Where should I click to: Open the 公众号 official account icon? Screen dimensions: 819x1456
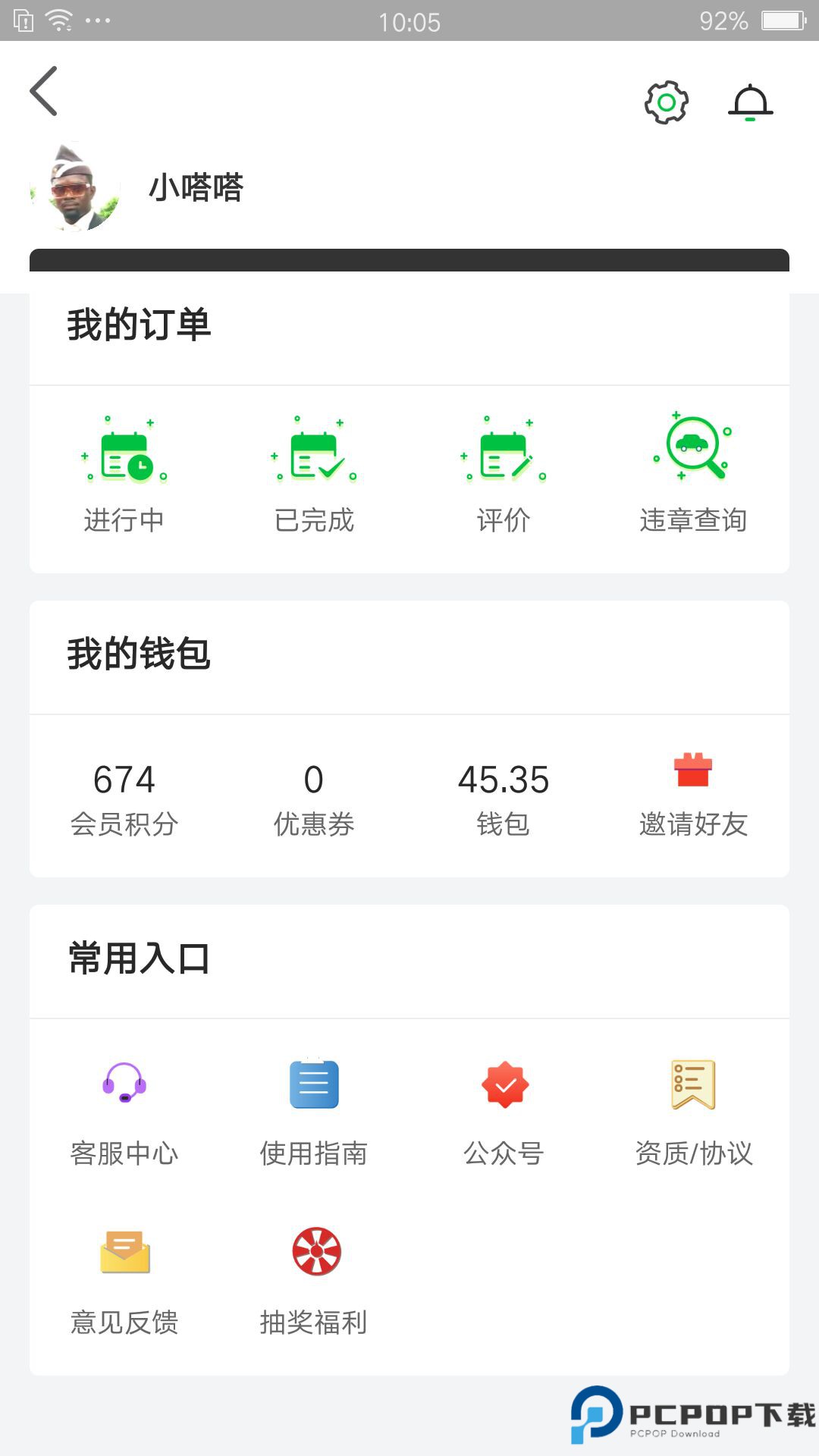click(x=504, y=1084)
